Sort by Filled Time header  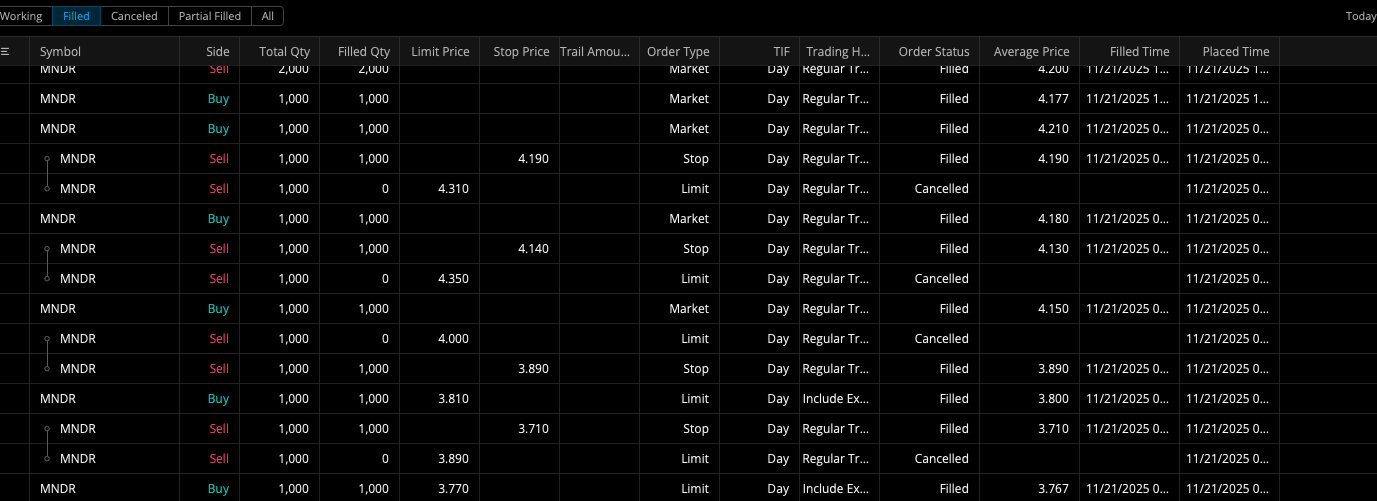coord(1139,52)
